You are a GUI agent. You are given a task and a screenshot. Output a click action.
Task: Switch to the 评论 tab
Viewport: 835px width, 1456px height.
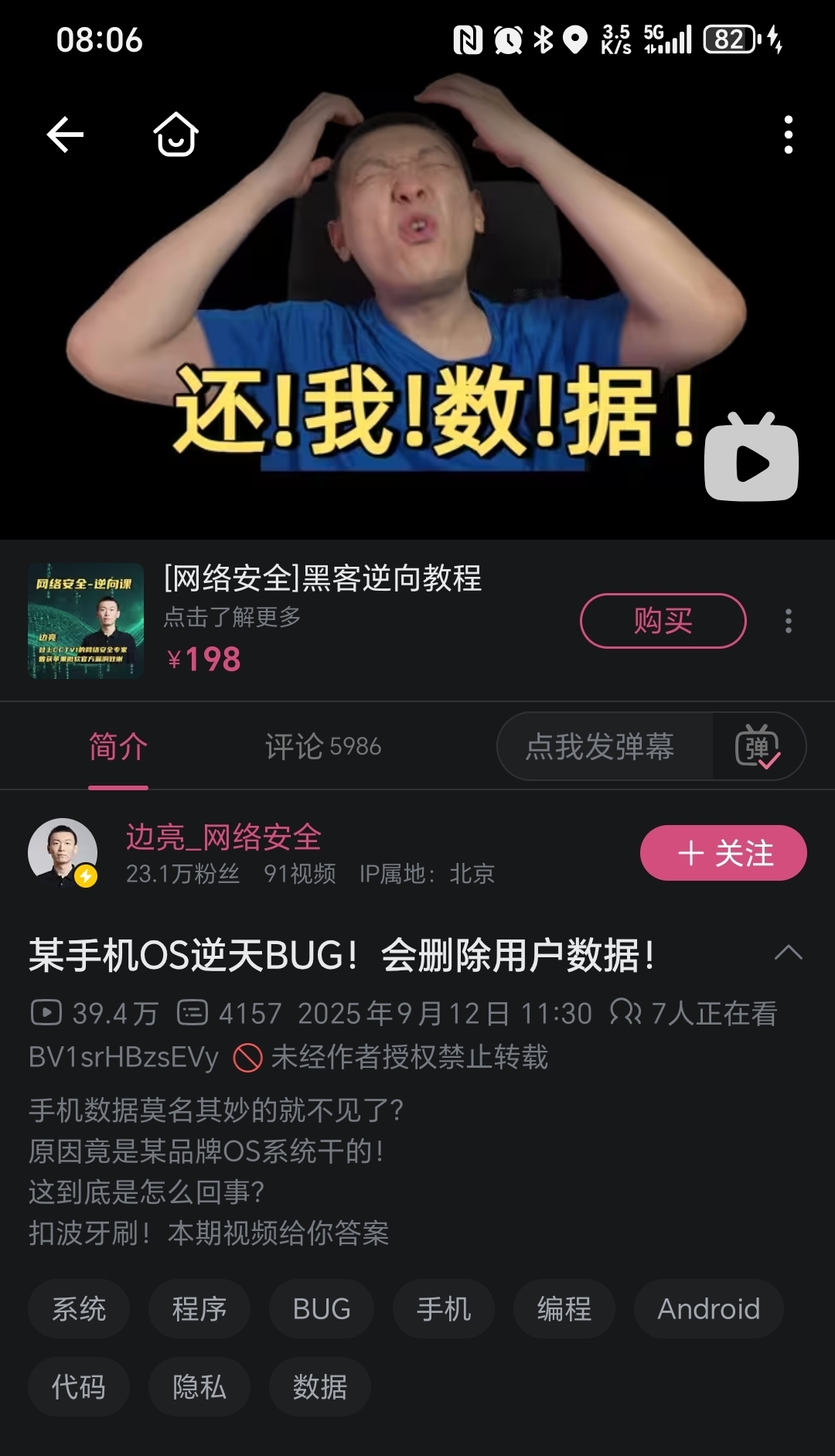322,746
